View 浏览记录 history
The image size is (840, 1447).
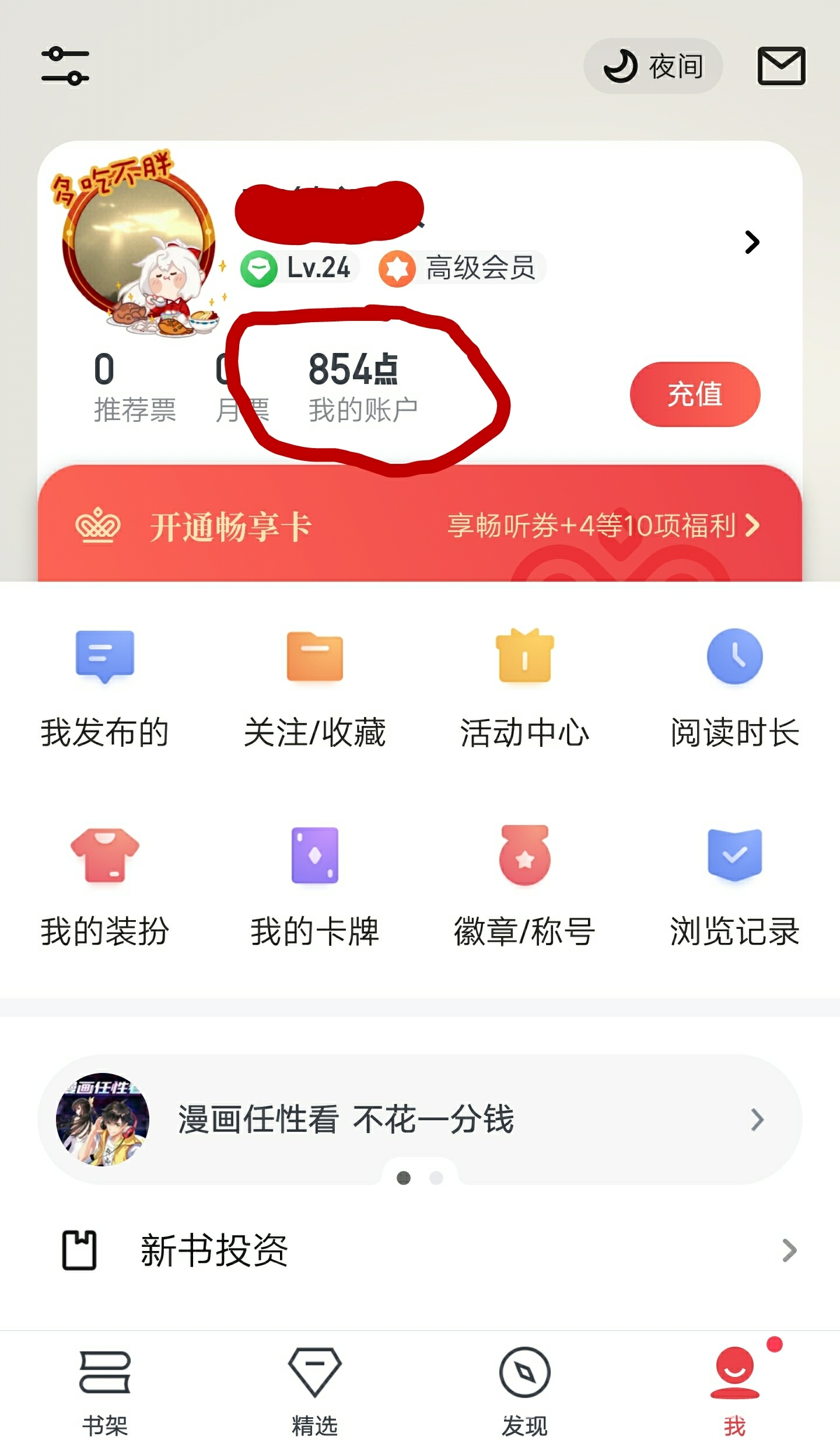click(734, 887)
